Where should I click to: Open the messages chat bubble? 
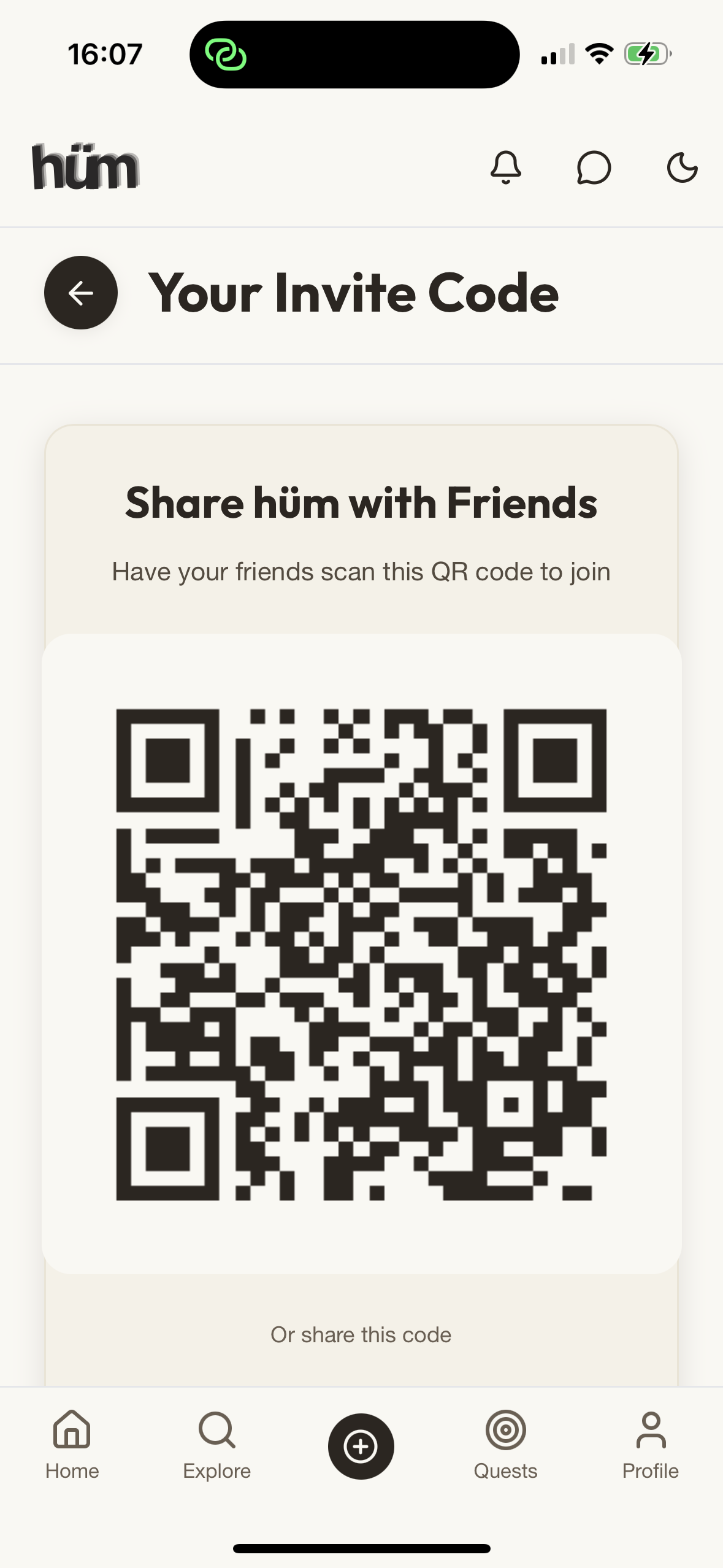pos(594,167)
